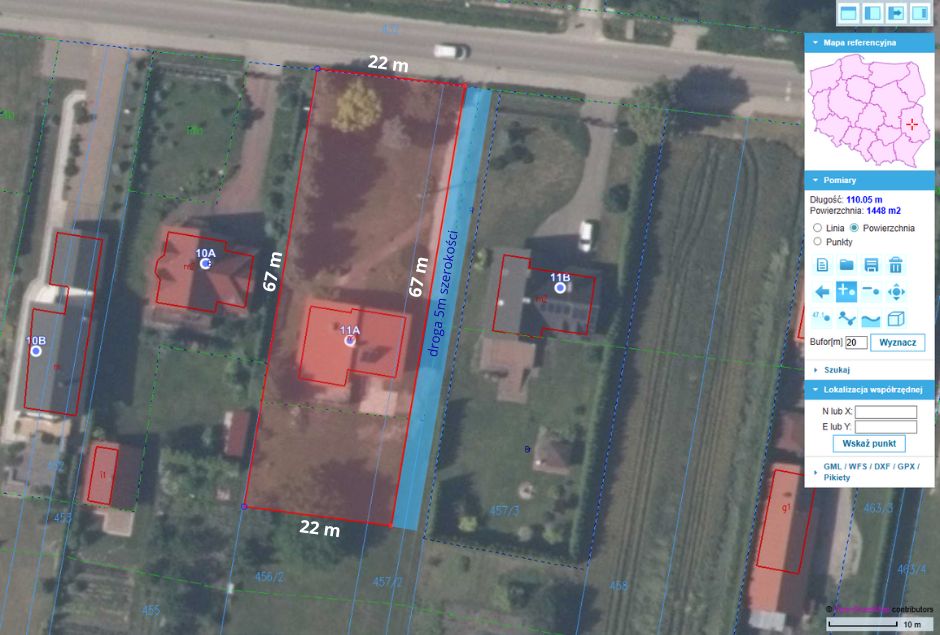The width and height of the screenshot is (940, 635).
Task: Click the Wskaż punkt button
Action: click(x=868, y=444)
